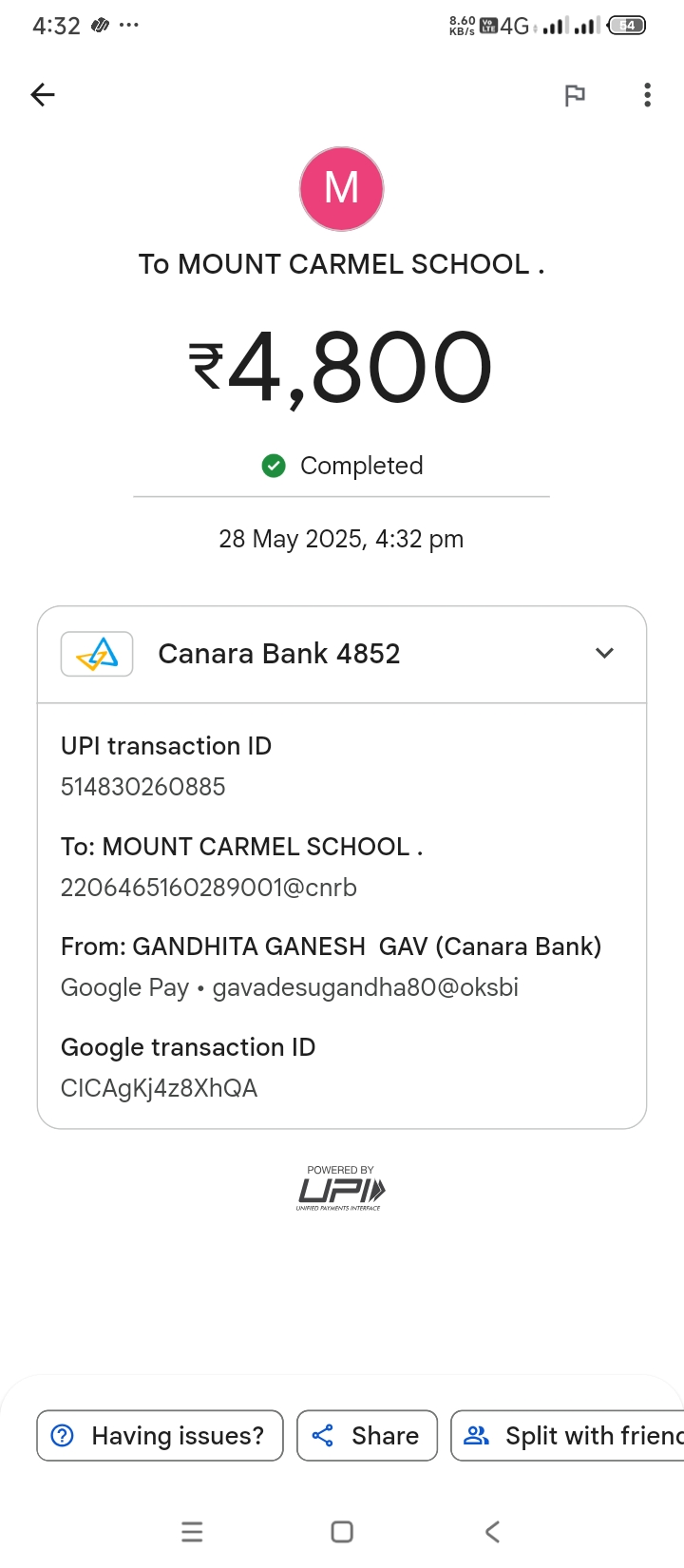The width and height of the screenshot is (684, 1568).
Task: Tap the flag icon to report this payment
Action: tap(575, 95)
